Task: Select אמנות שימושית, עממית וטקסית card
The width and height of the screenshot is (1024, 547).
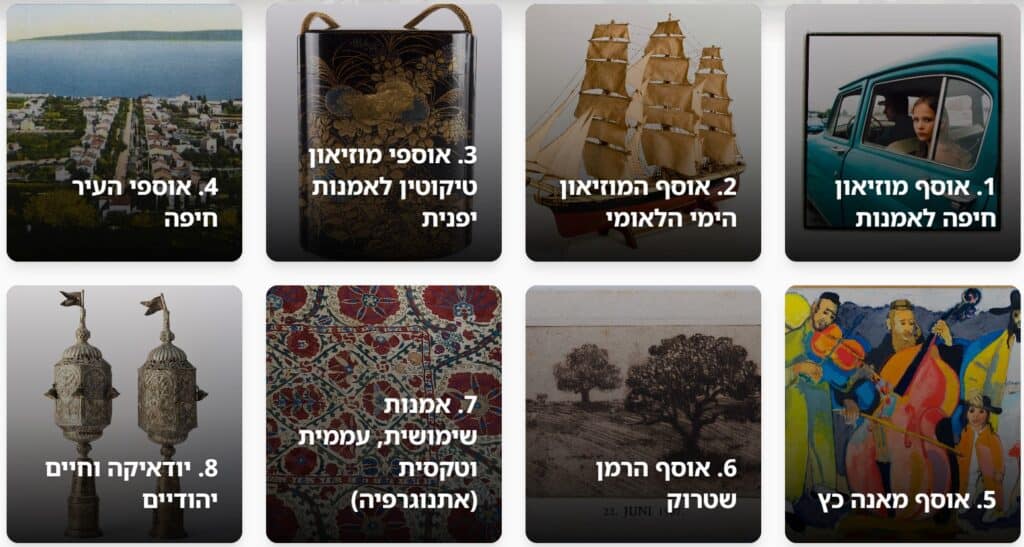Action: coord(383,414)
